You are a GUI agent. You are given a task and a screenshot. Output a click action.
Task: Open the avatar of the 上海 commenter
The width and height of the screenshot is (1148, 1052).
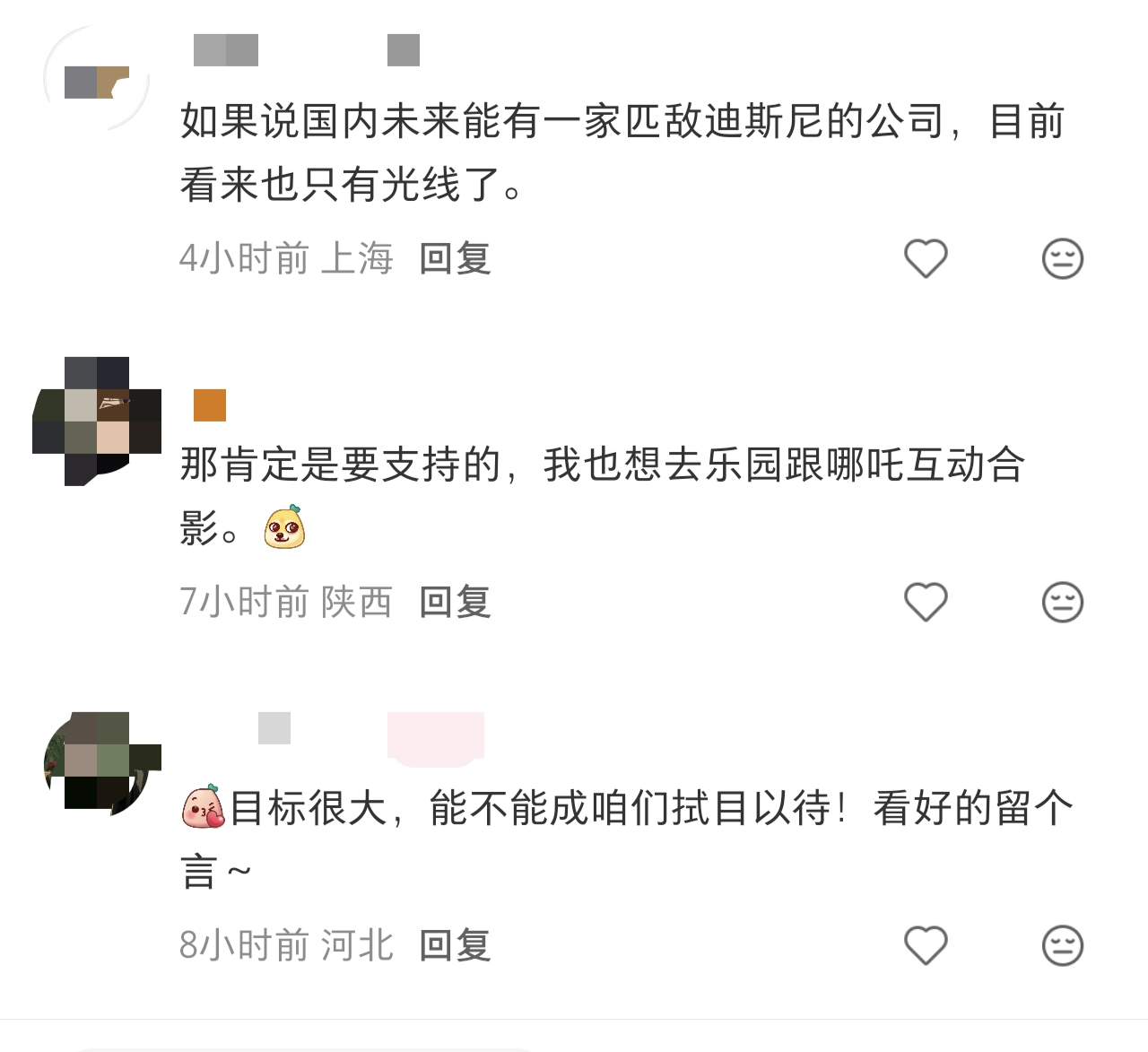point(97,81)
